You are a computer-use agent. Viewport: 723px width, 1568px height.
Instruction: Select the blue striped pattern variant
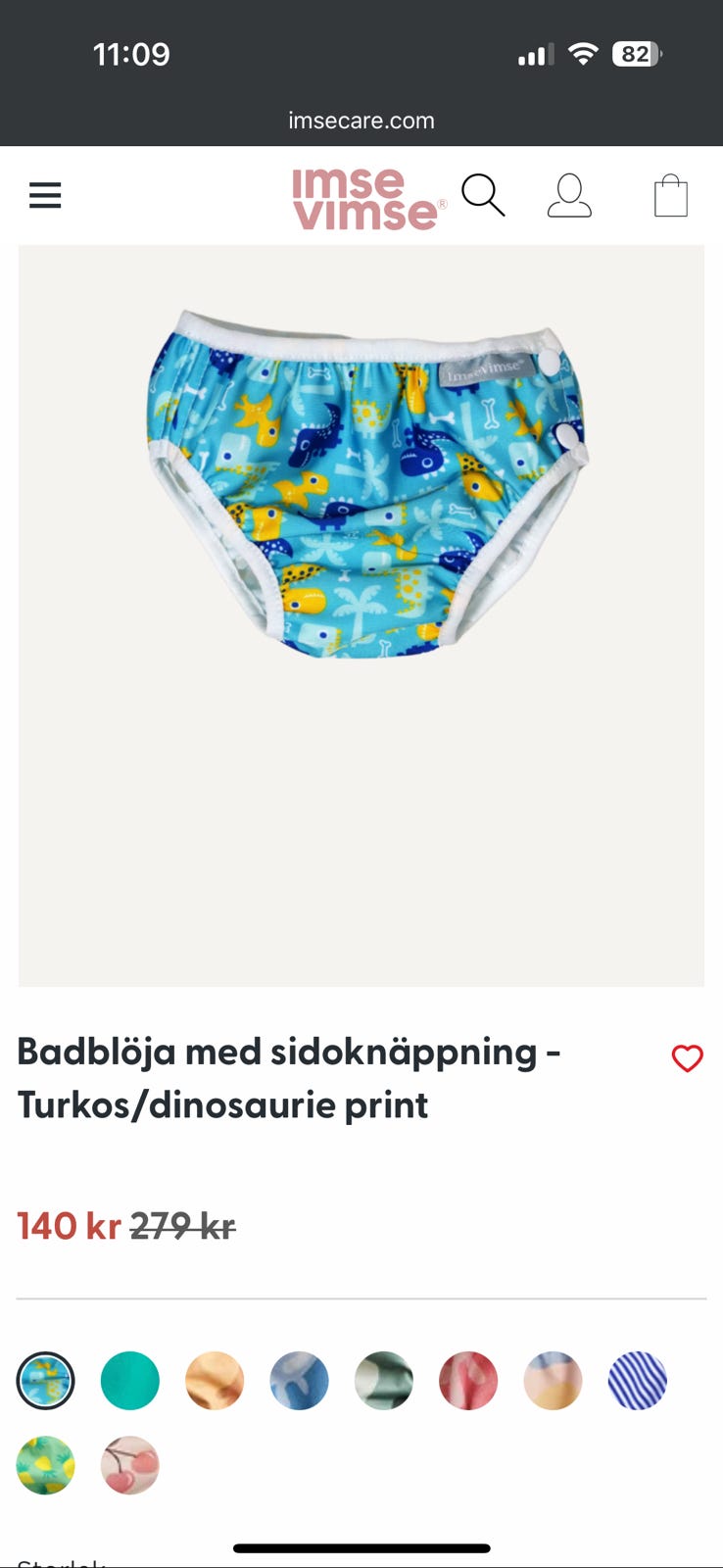tap(638, 1380)
